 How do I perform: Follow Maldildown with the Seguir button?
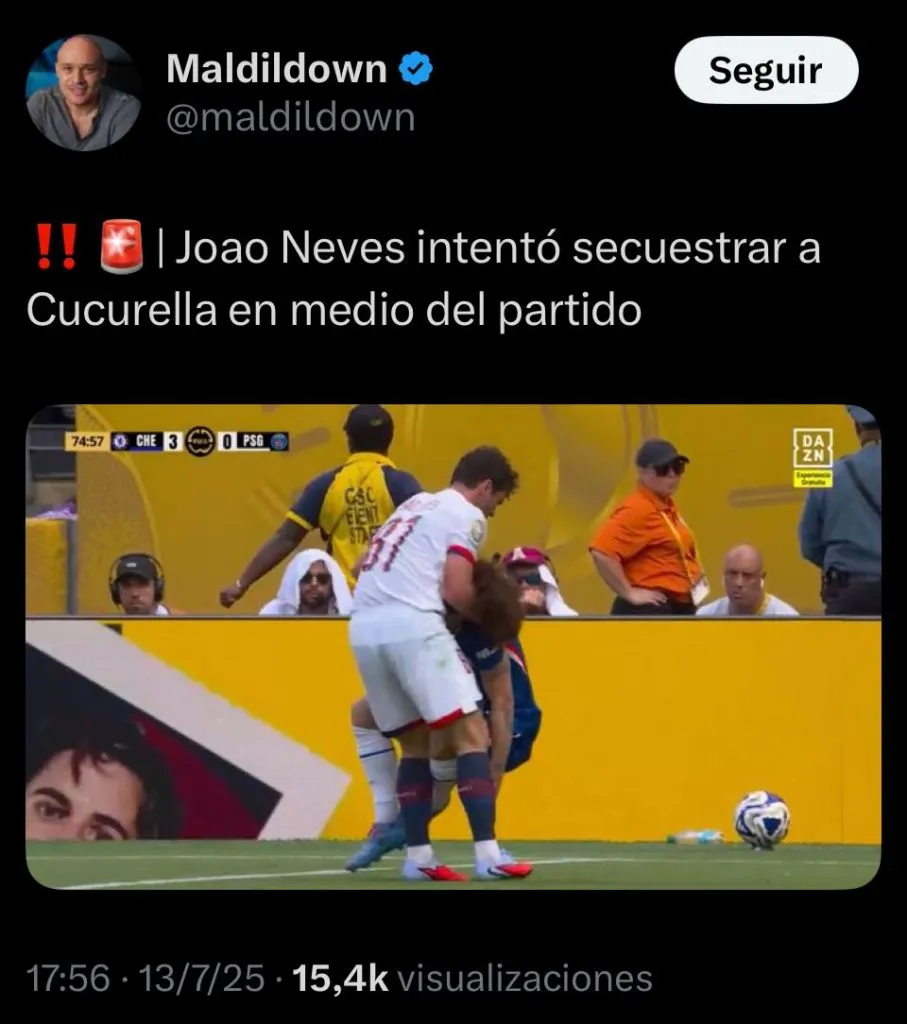pyautogui.click(x=765, y=72)
